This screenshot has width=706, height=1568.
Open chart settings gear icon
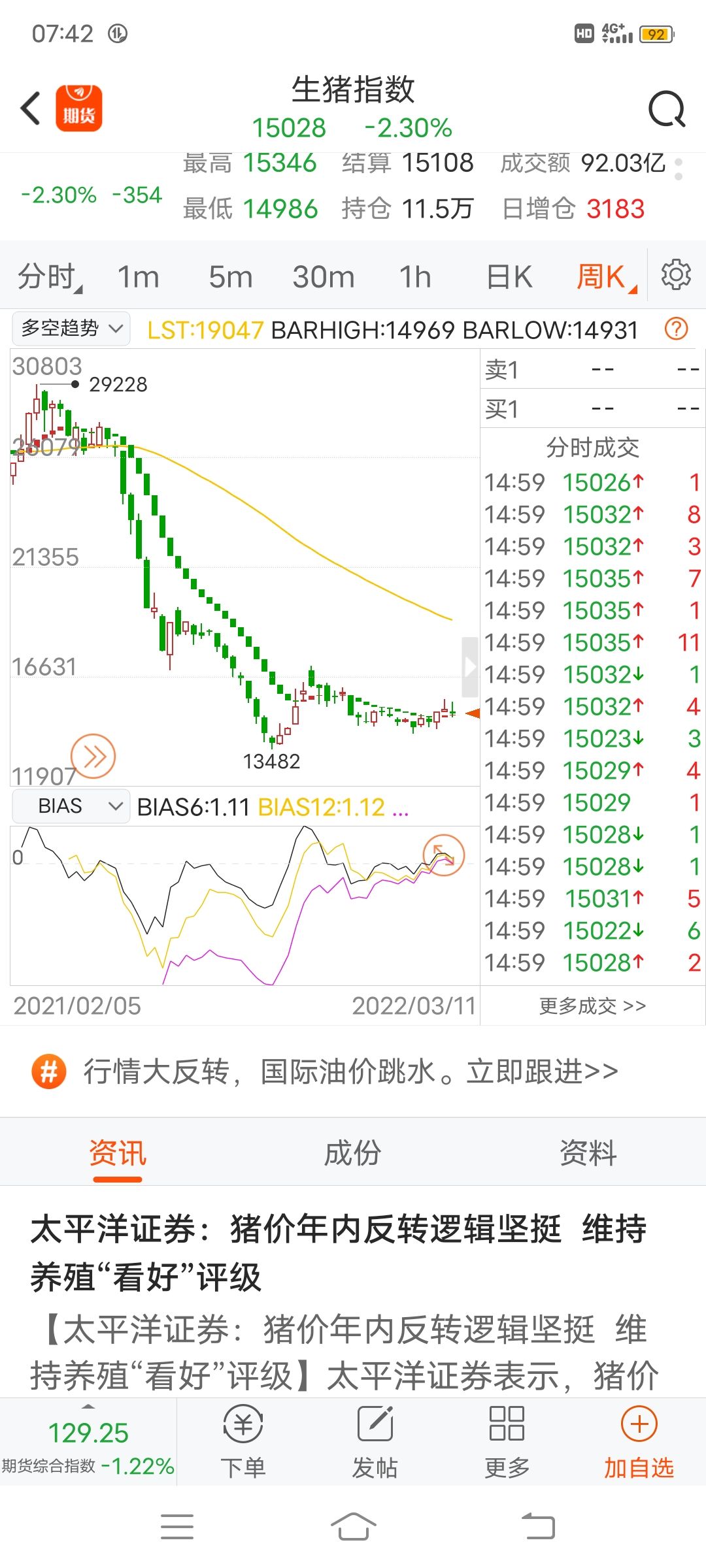tap(676, 275)
